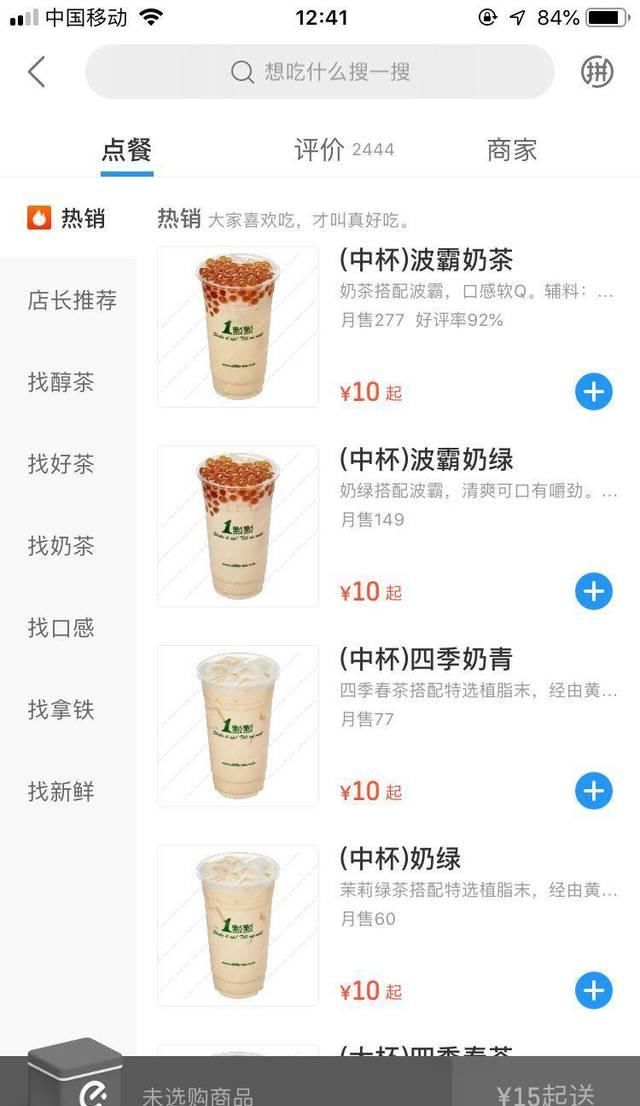This screenshot has height=1106, width=640.
Task: Add (中杯)奶绿 to cart
Action: click(x=593, y=991)
